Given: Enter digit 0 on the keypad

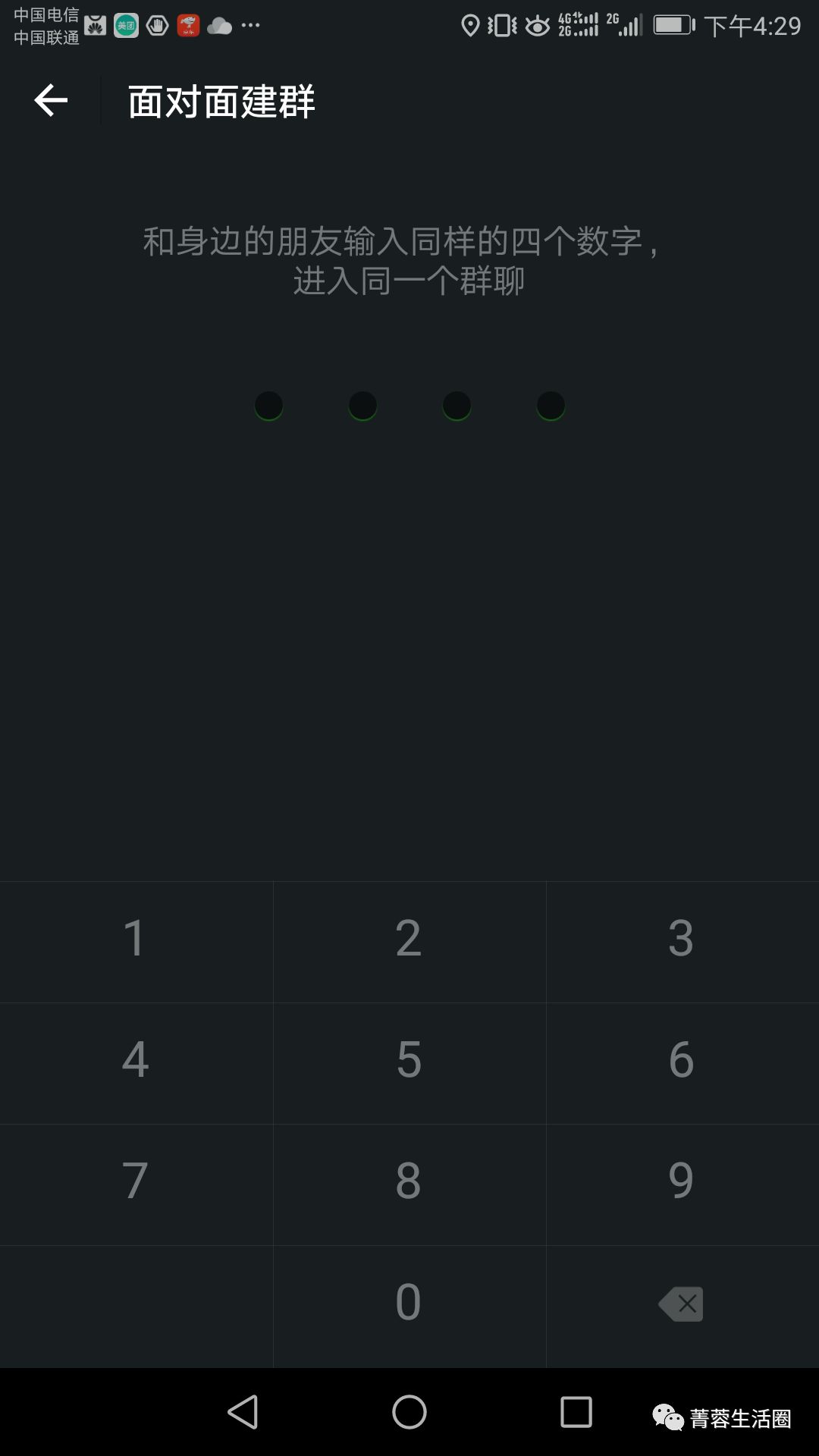Looking at the screenshot, I should point(409,1303).
